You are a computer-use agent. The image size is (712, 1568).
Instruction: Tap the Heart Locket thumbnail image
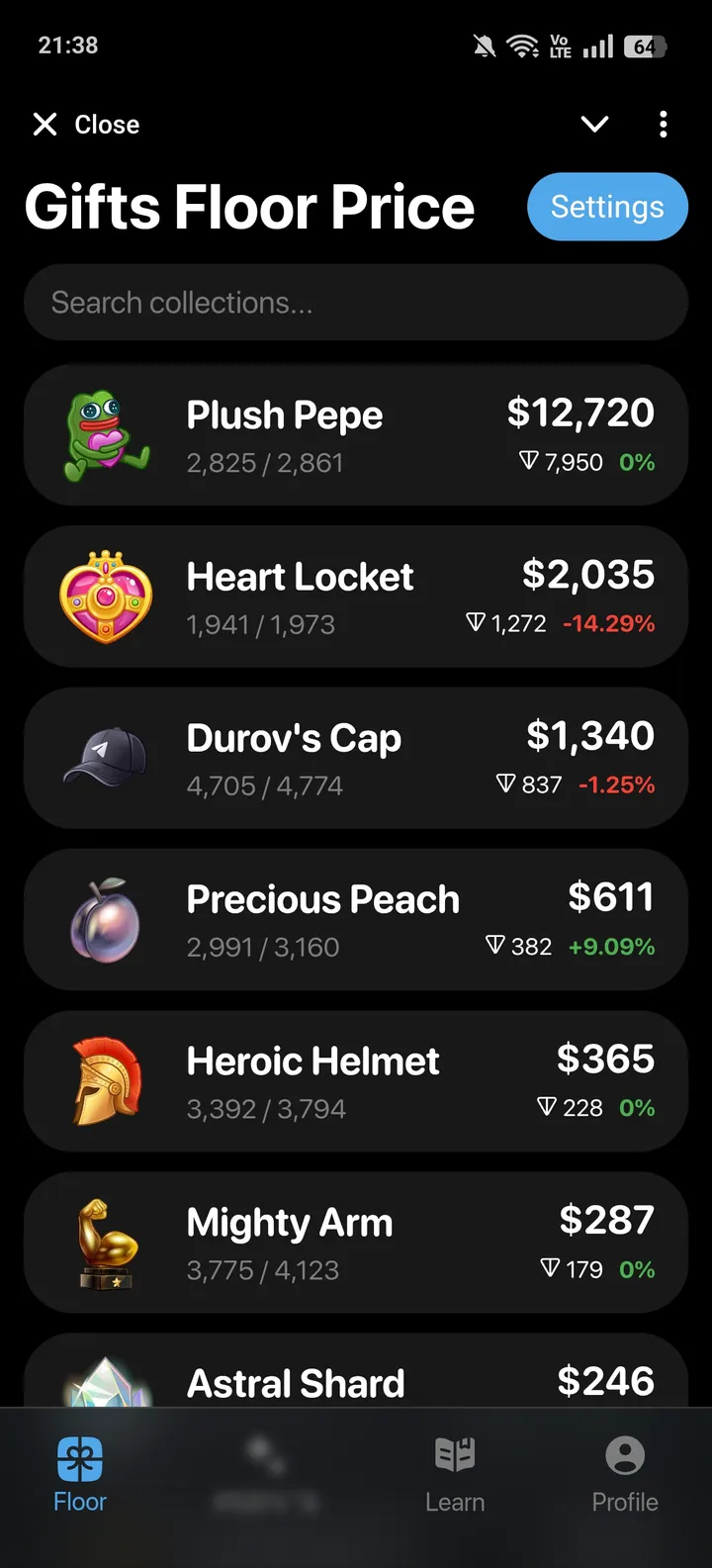[x=104, y=596]
